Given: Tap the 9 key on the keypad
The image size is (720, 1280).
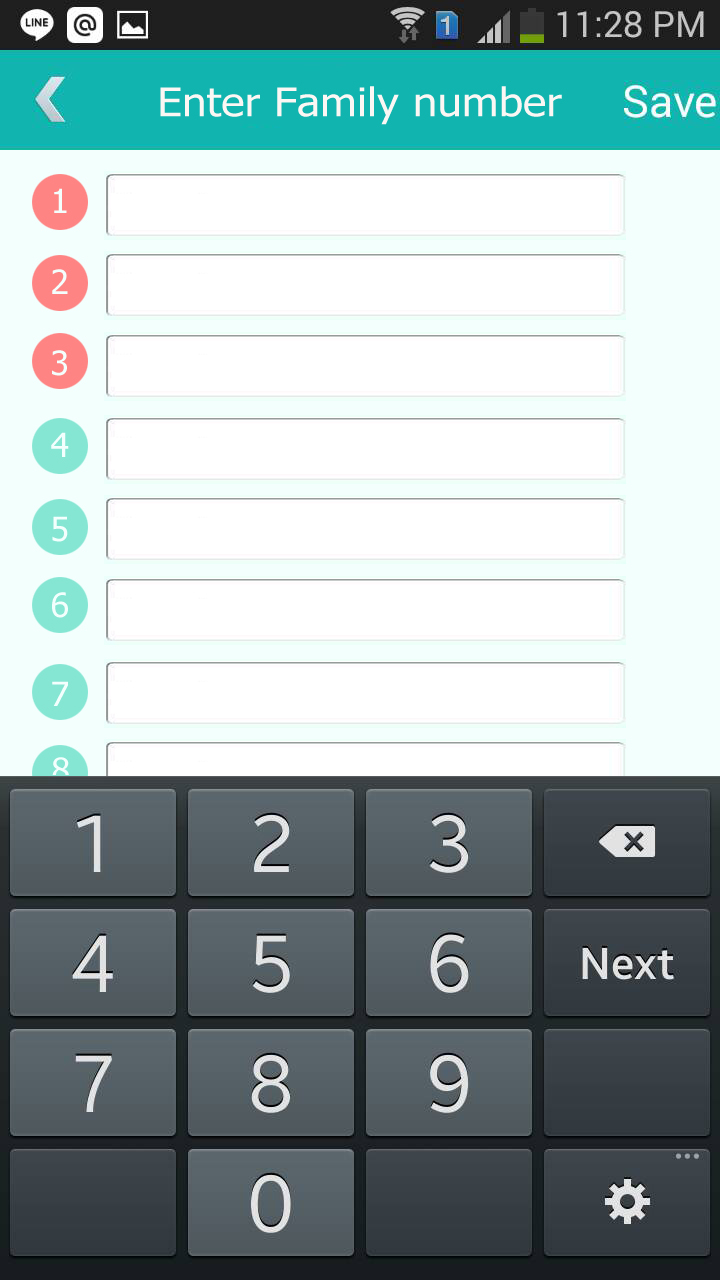Looking at the screenshot, I should pyautogui.click(x=449, y=1083).
